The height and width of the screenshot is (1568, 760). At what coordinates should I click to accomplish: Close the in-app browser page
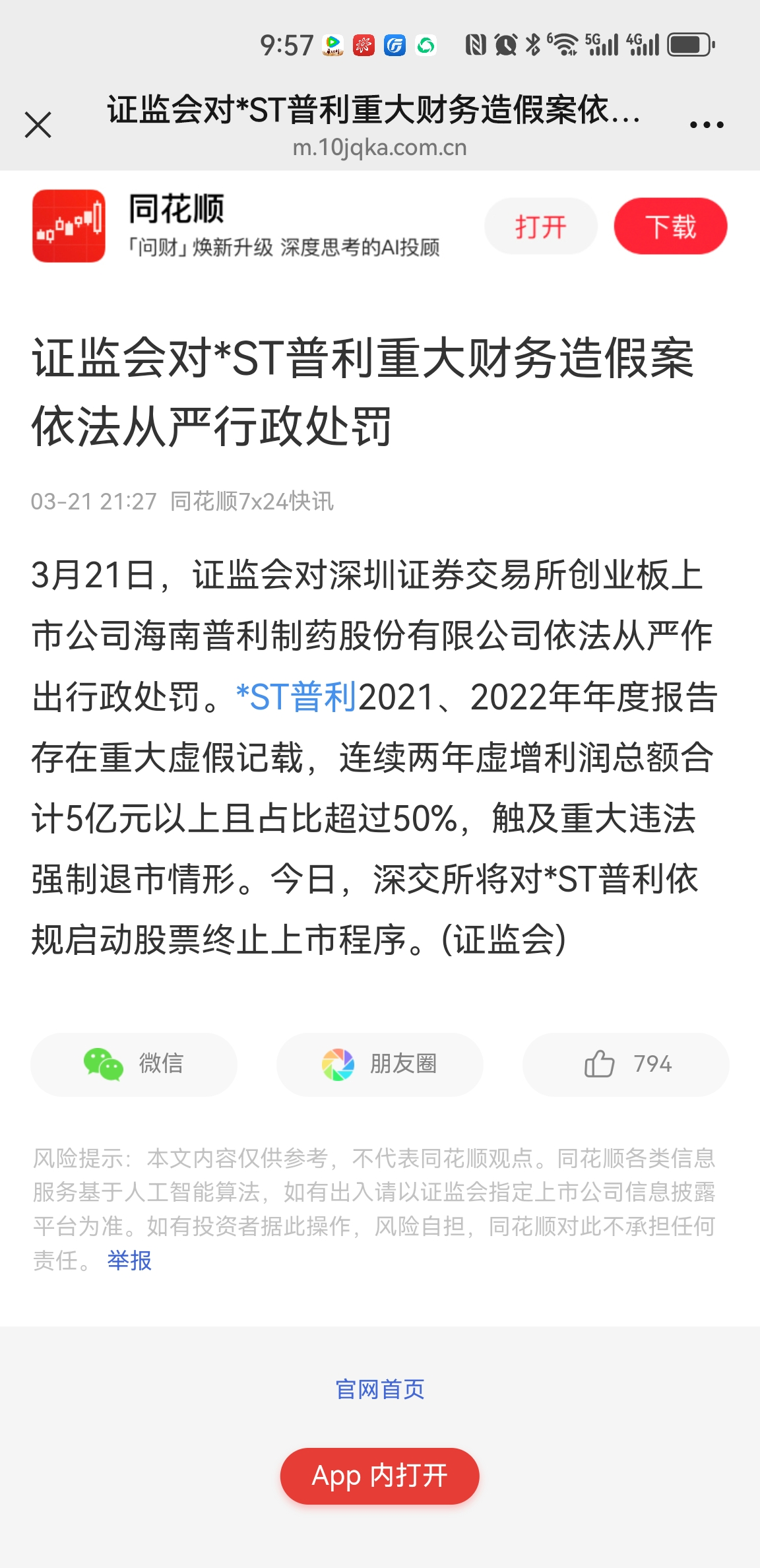coord(38,125)
